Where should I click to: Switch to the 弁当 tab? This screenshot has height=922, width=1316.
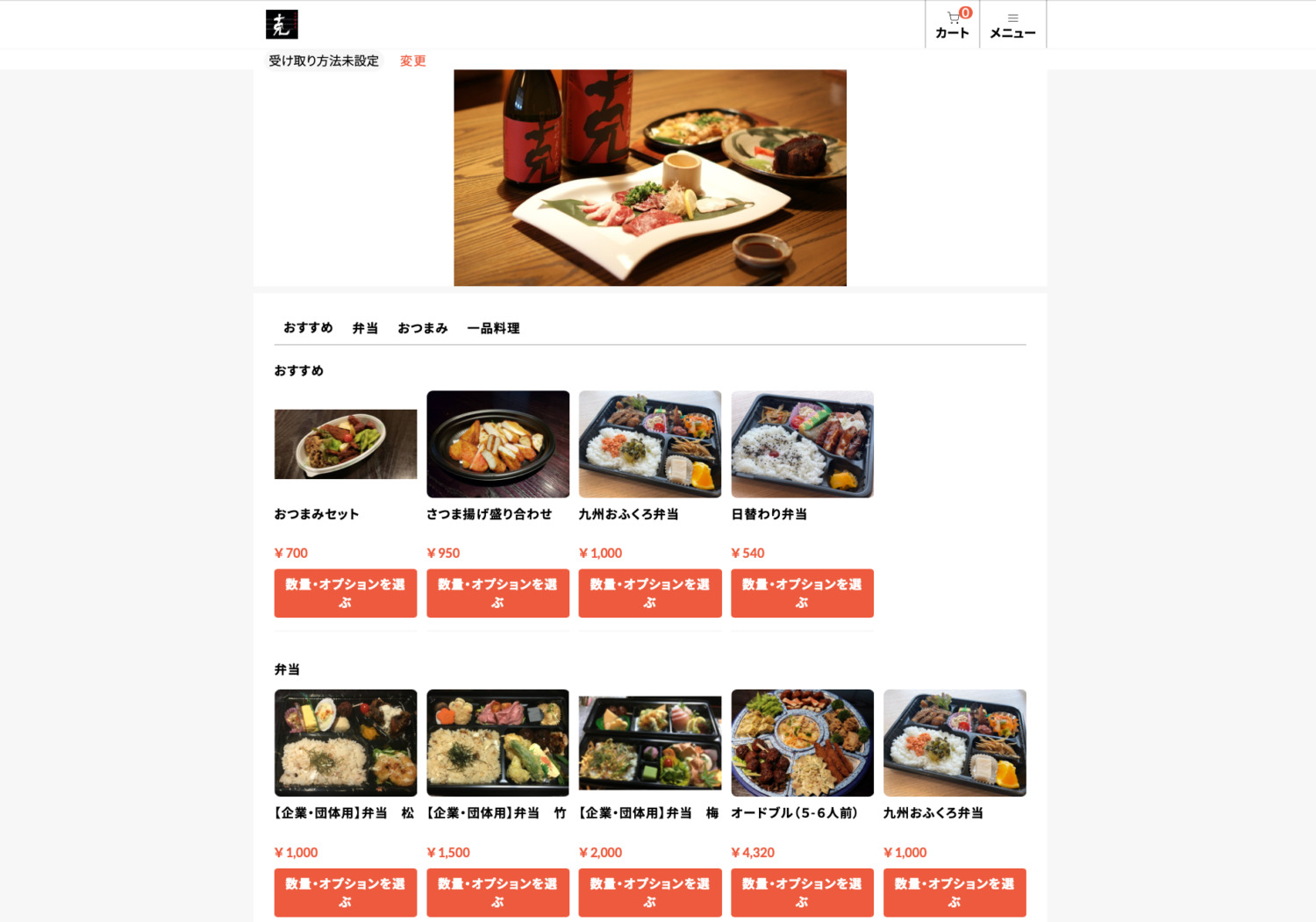[x=365, y=328]
